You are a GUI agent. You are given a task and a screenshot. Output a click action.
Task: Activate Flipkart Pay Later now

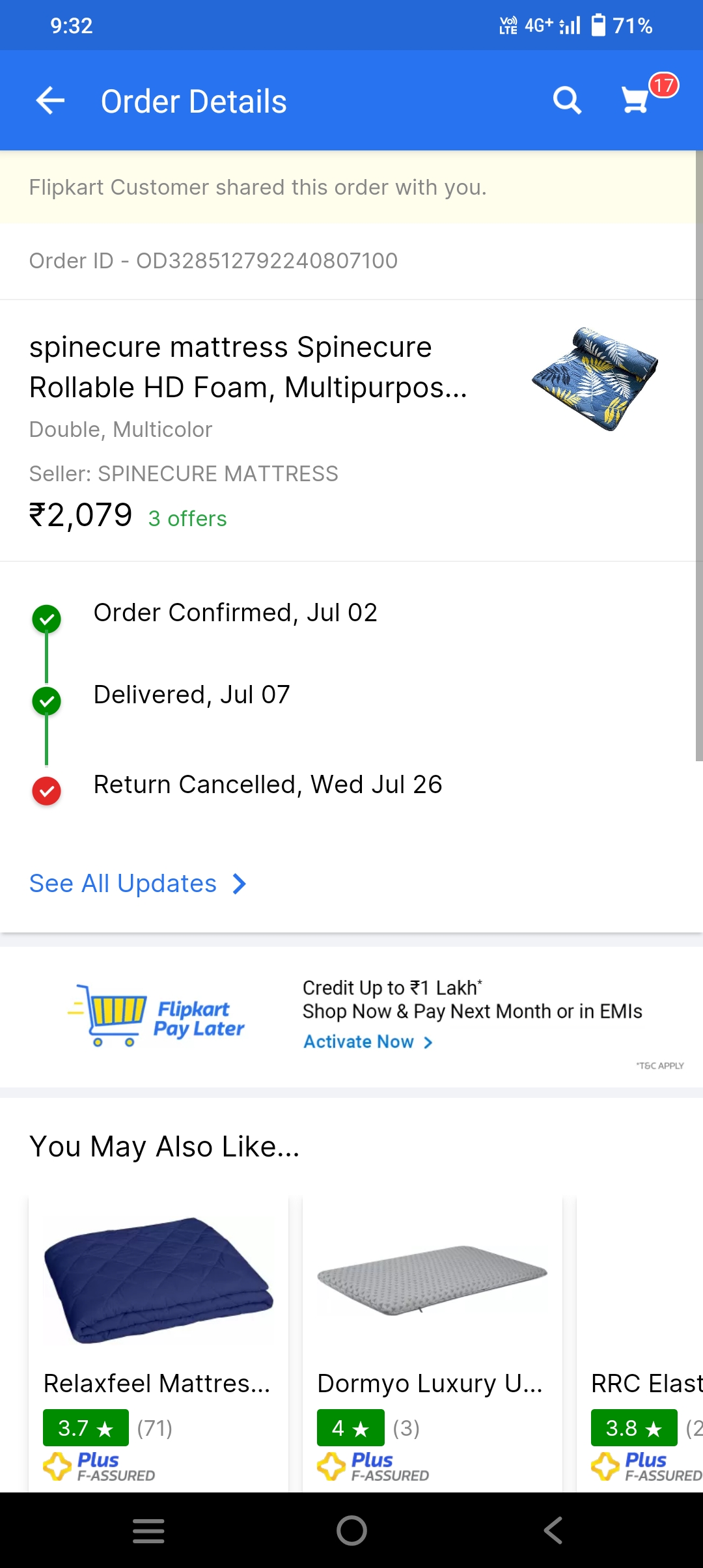pyautogui.click(x=368, y=1042)
